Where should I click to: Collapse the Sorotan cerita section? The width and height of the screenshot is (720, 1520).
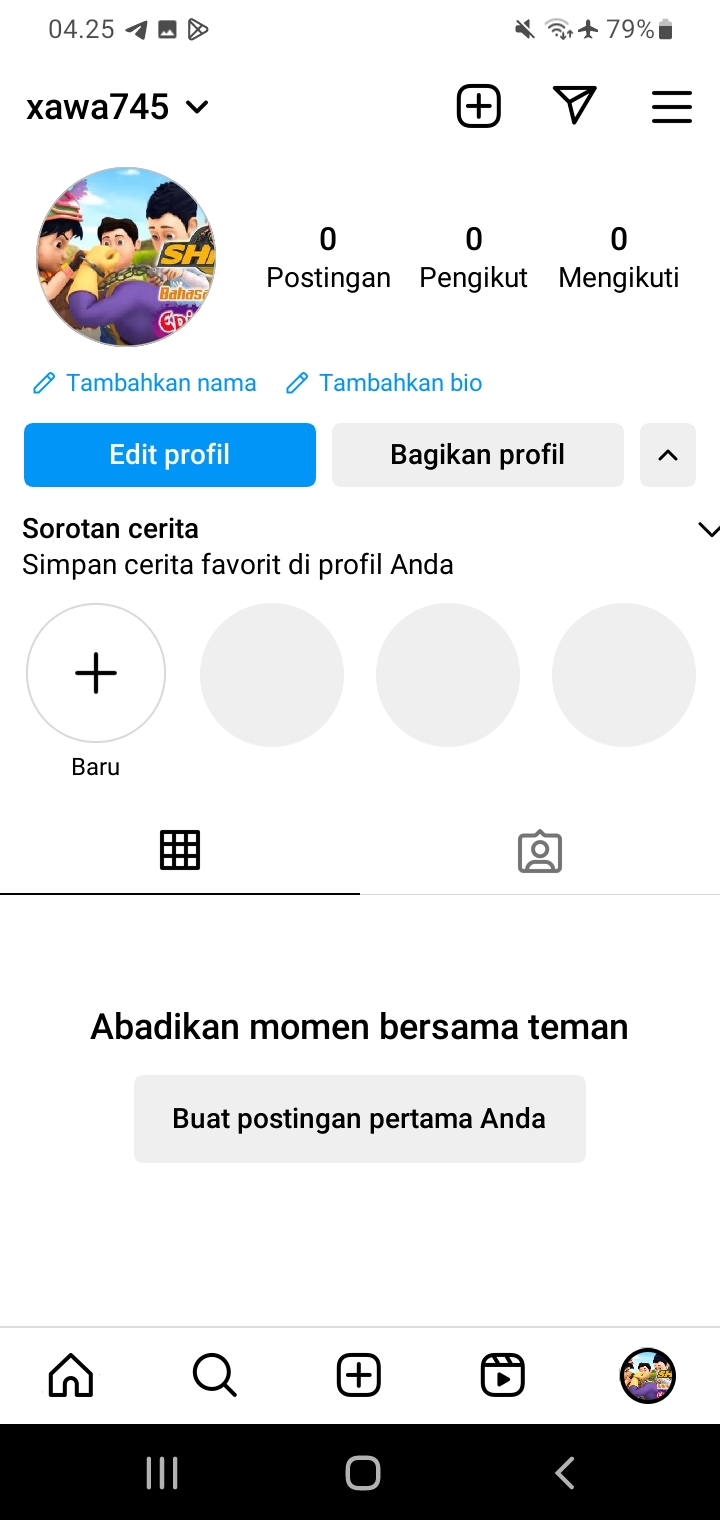[708, 530]
